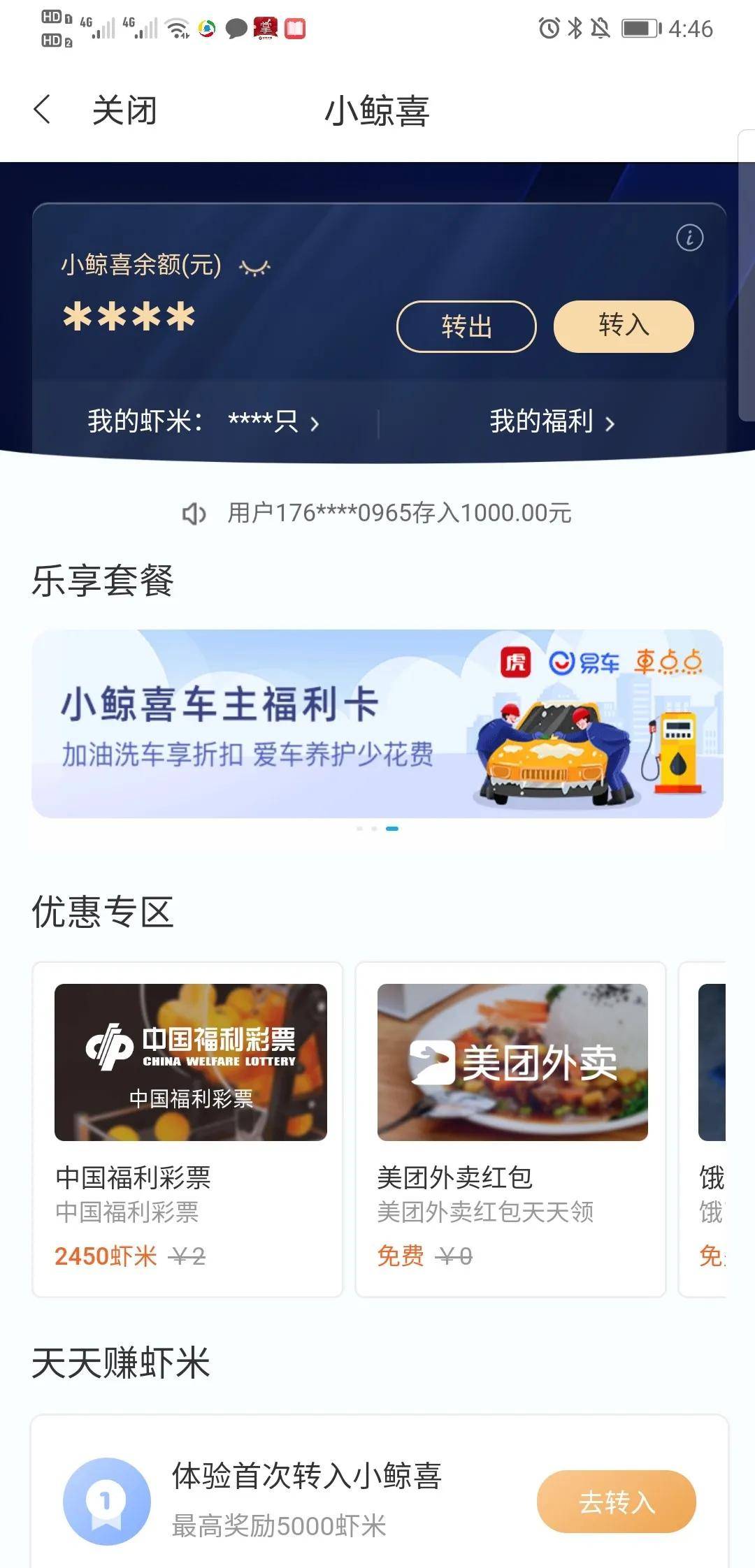Tap 关闭 to close the page
755x1568 pixels.
click(124, 110)
